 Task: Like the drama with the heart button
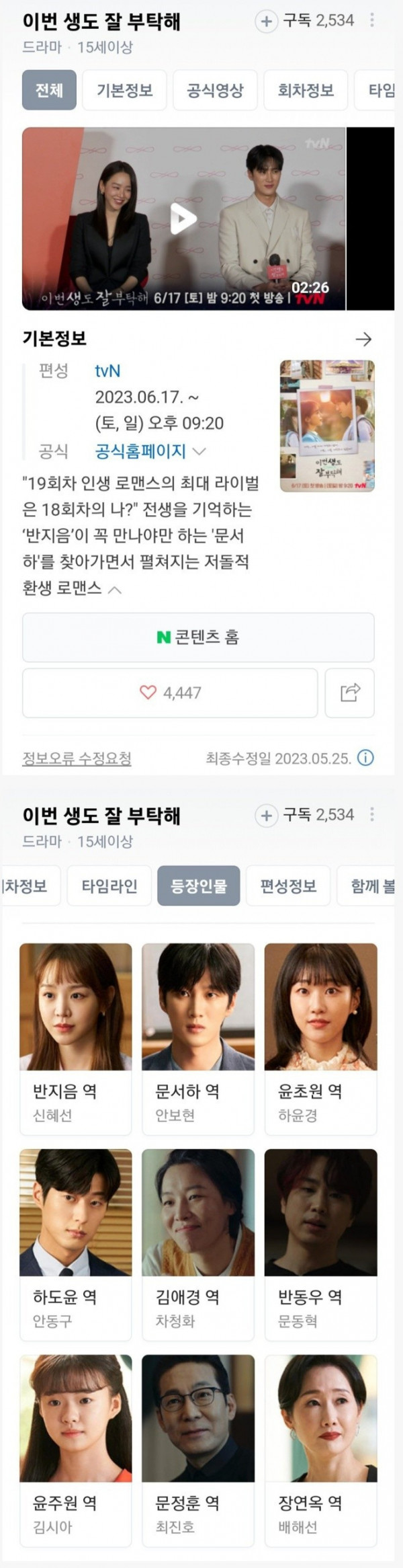click(170, 693)
